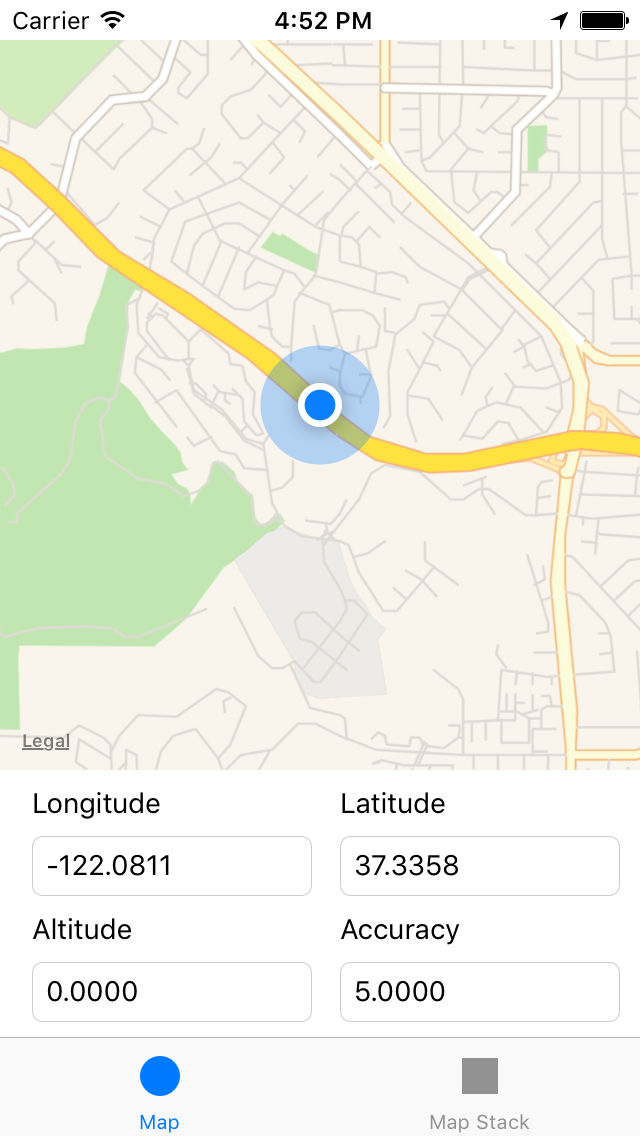Tap the blue current location dot

click(320, 405)
